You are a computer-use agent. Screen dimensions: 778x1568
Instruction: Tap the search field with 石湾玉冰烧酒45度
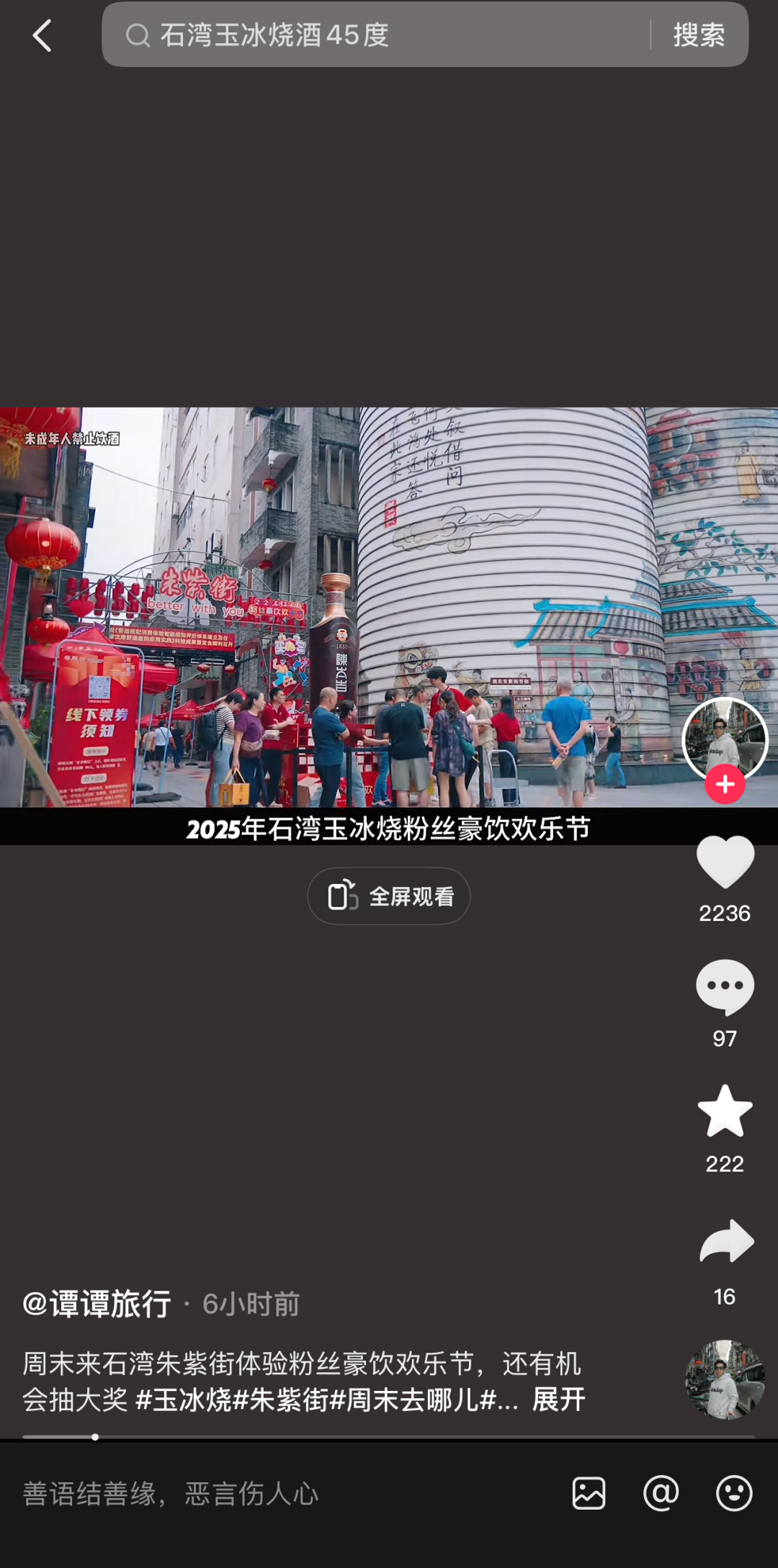tap(375, 35)
